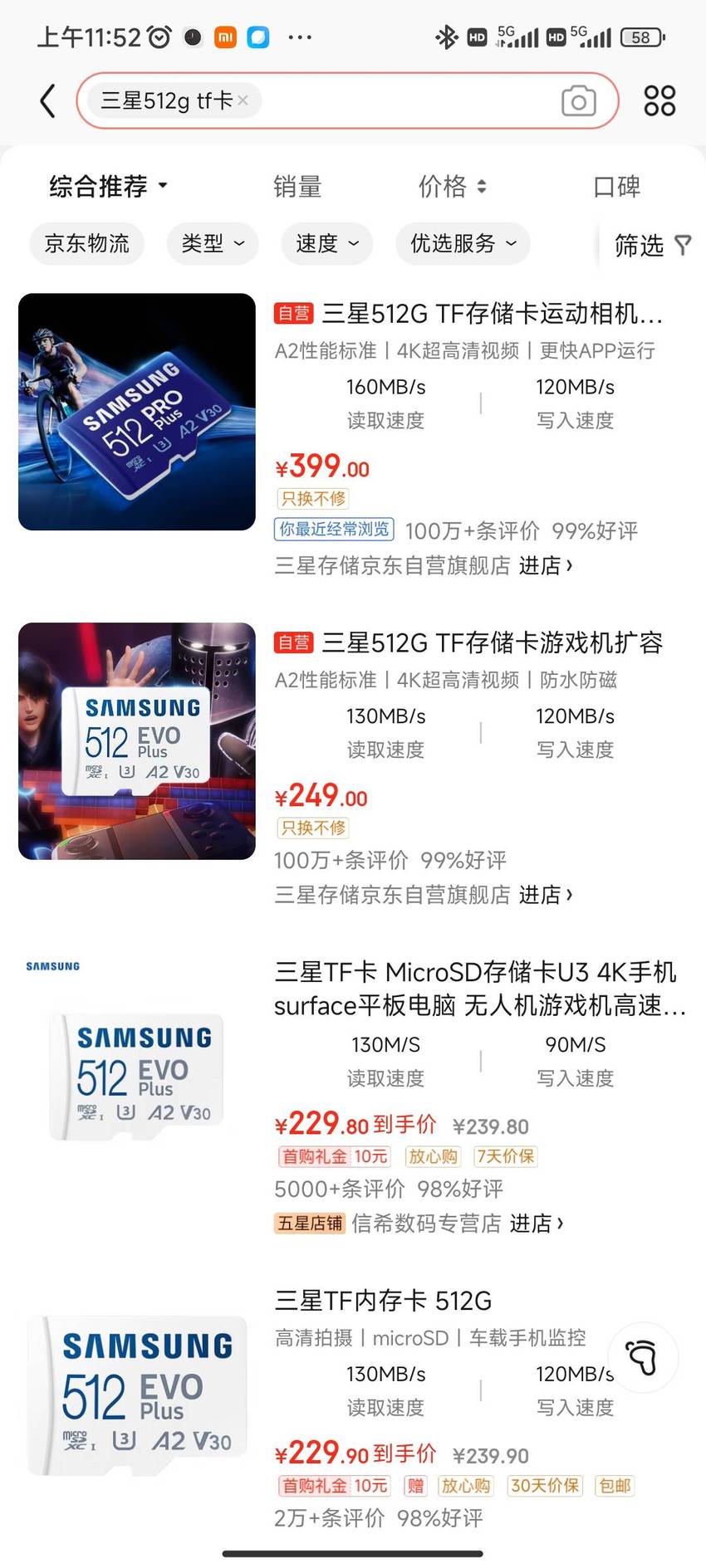Open the ¥229.90 三星TF内存卡 512G listing
This screenshot has width=706, height=1568.
point(383,1301)
